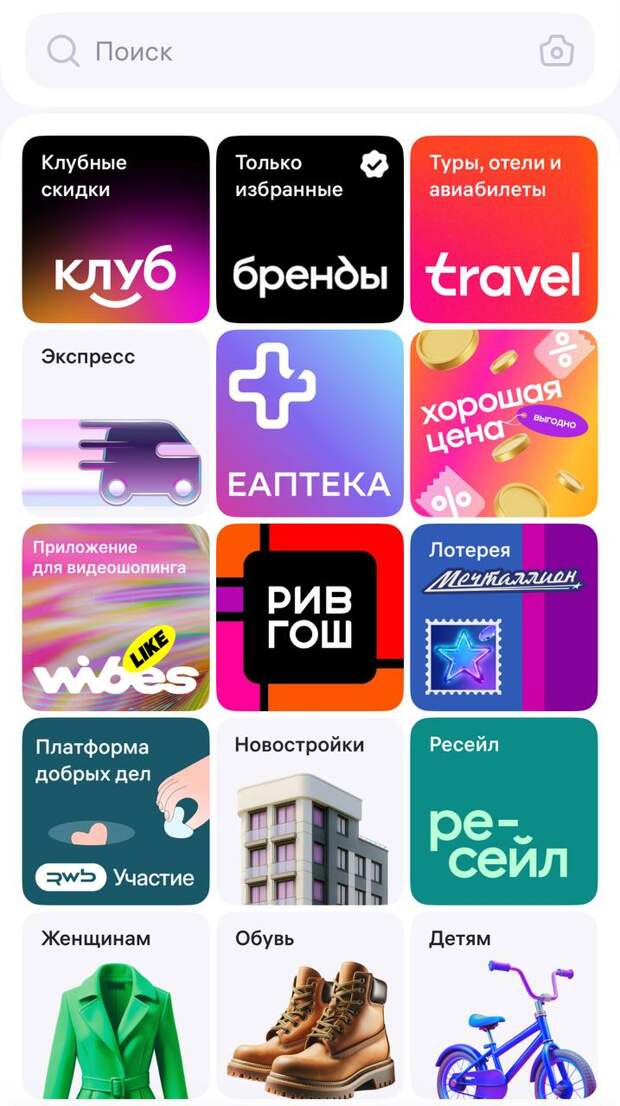
Task: Open the Экспресс delivery tile
Action: (x=116, y=423)
